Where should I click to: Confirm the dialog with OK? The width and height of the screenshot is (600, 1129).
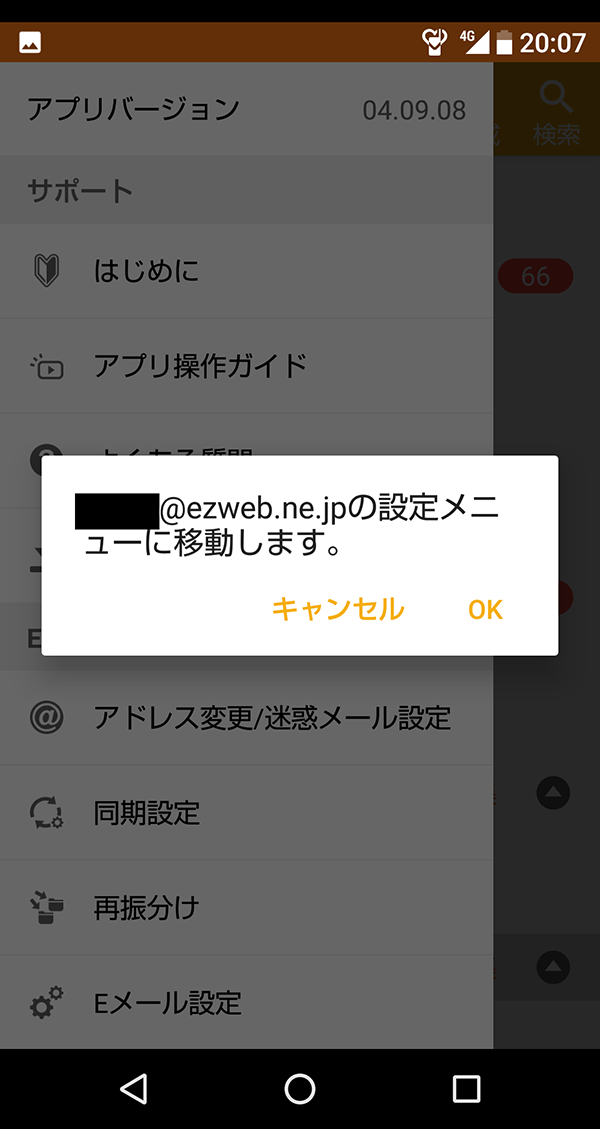(x=485, y=609)
